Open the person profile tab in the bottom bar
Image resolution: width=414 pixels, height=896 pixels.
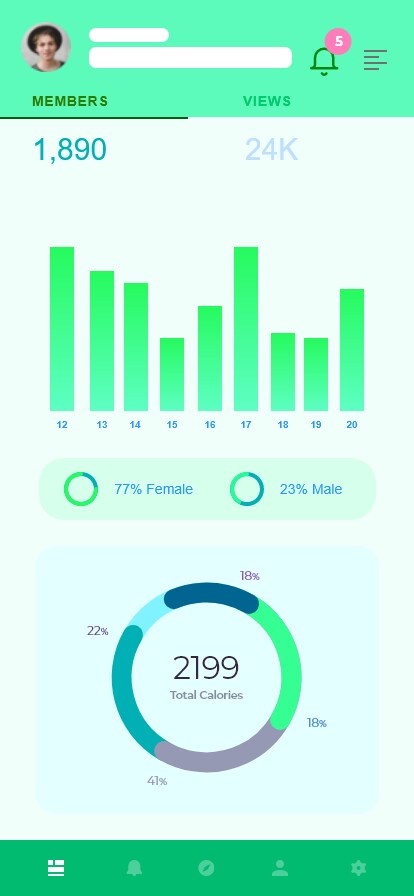280,868
